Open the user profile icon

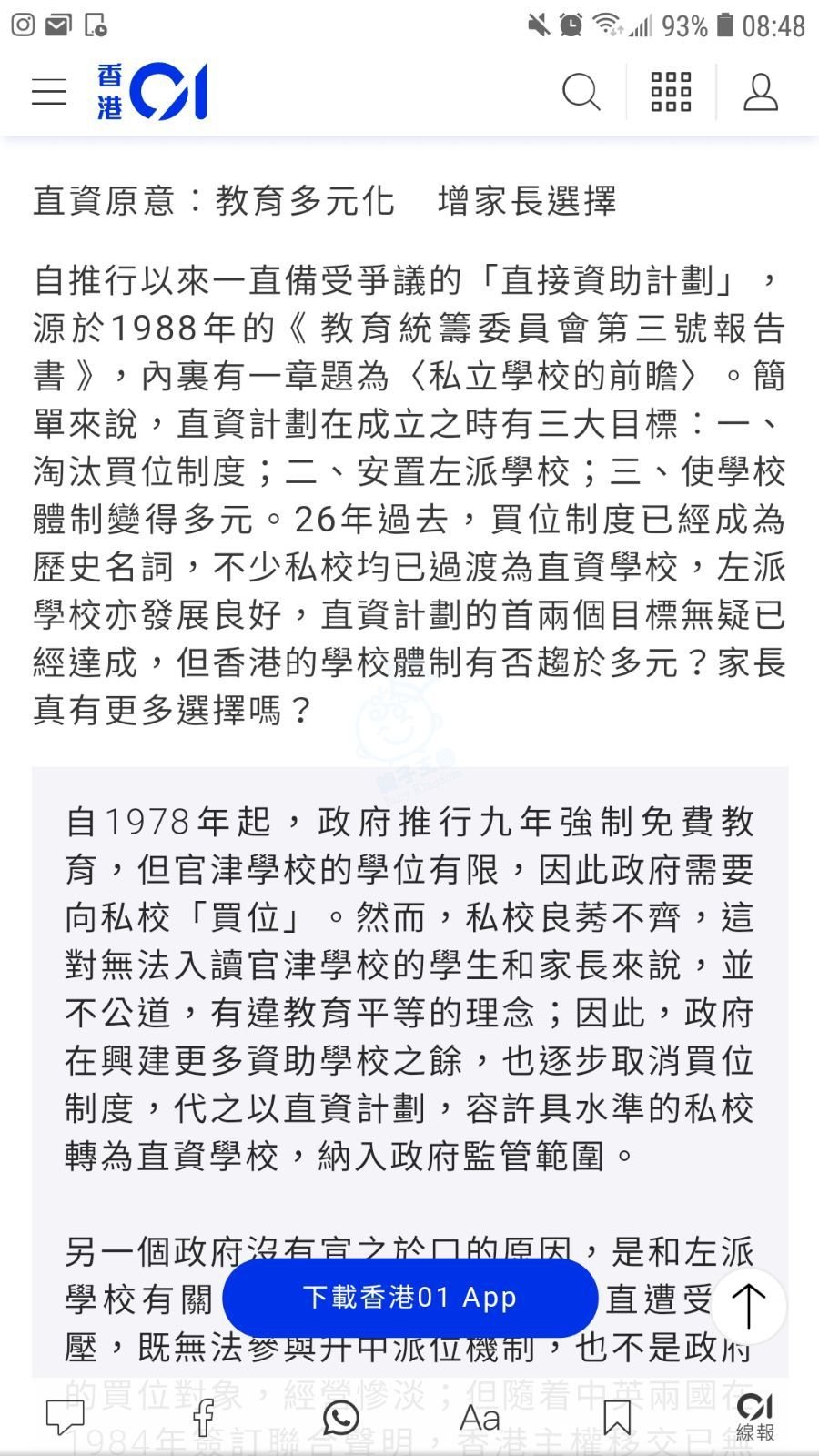coord(760,92)
